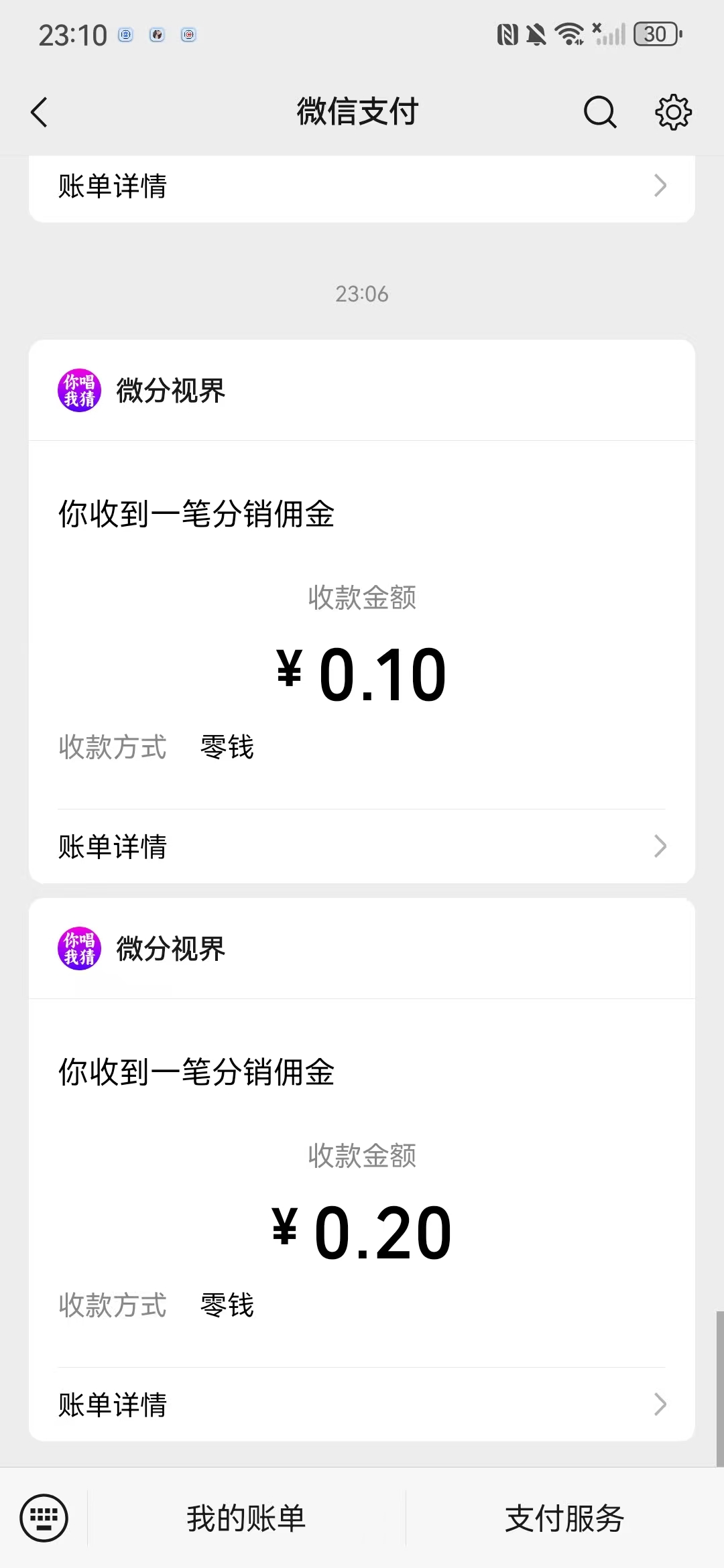Screen dimensions: 724x1568
Task: Tap the 零钱 payment method label
Action: [x=226, y=748]
